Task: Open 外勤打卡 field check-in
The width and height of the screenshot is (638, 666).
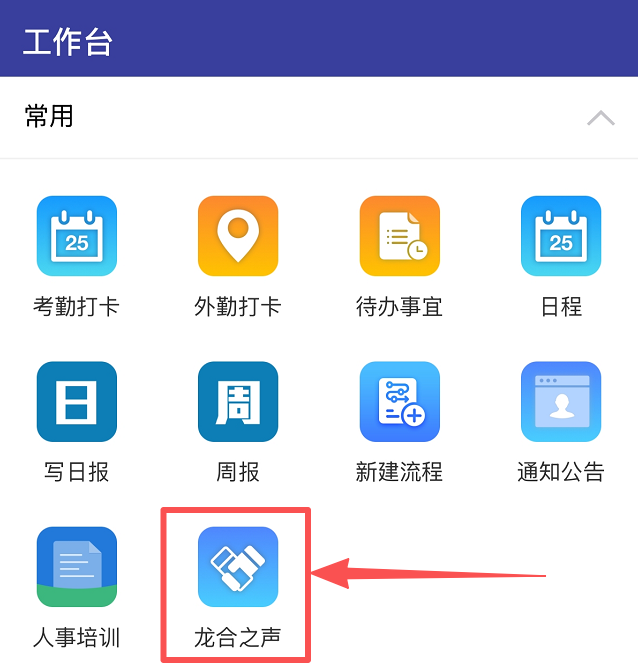Action: [238, 236]
